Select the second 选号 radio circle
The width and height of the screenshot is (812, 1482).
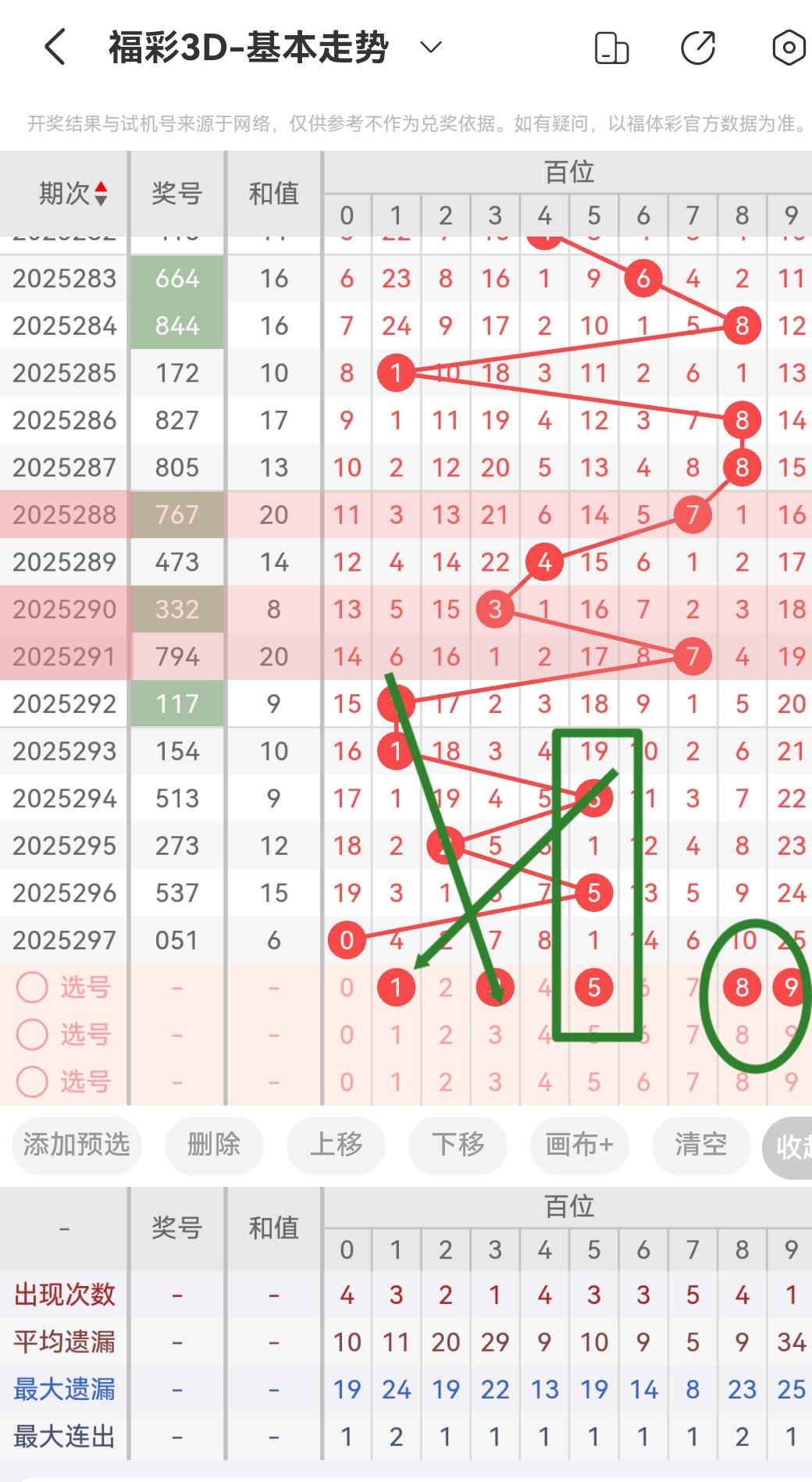33,1035
